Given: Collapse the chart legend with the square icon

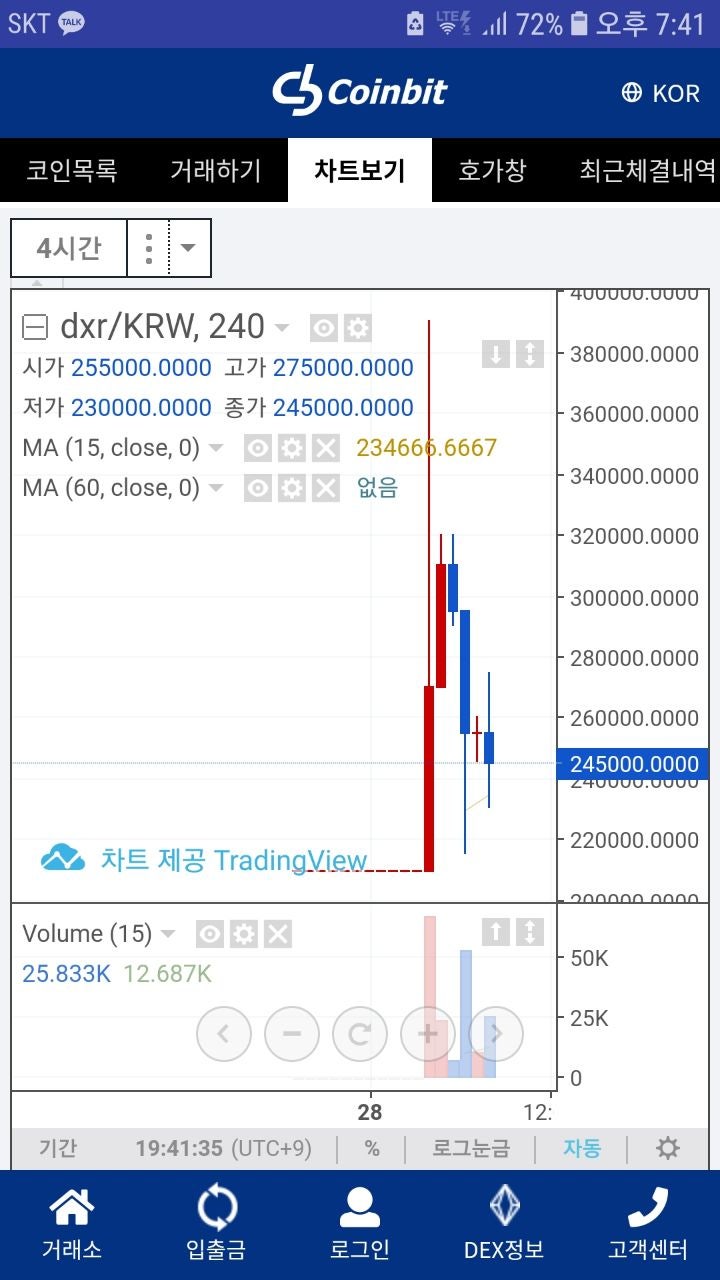Looking at the screenshot, I should click(x=36, y=327).
